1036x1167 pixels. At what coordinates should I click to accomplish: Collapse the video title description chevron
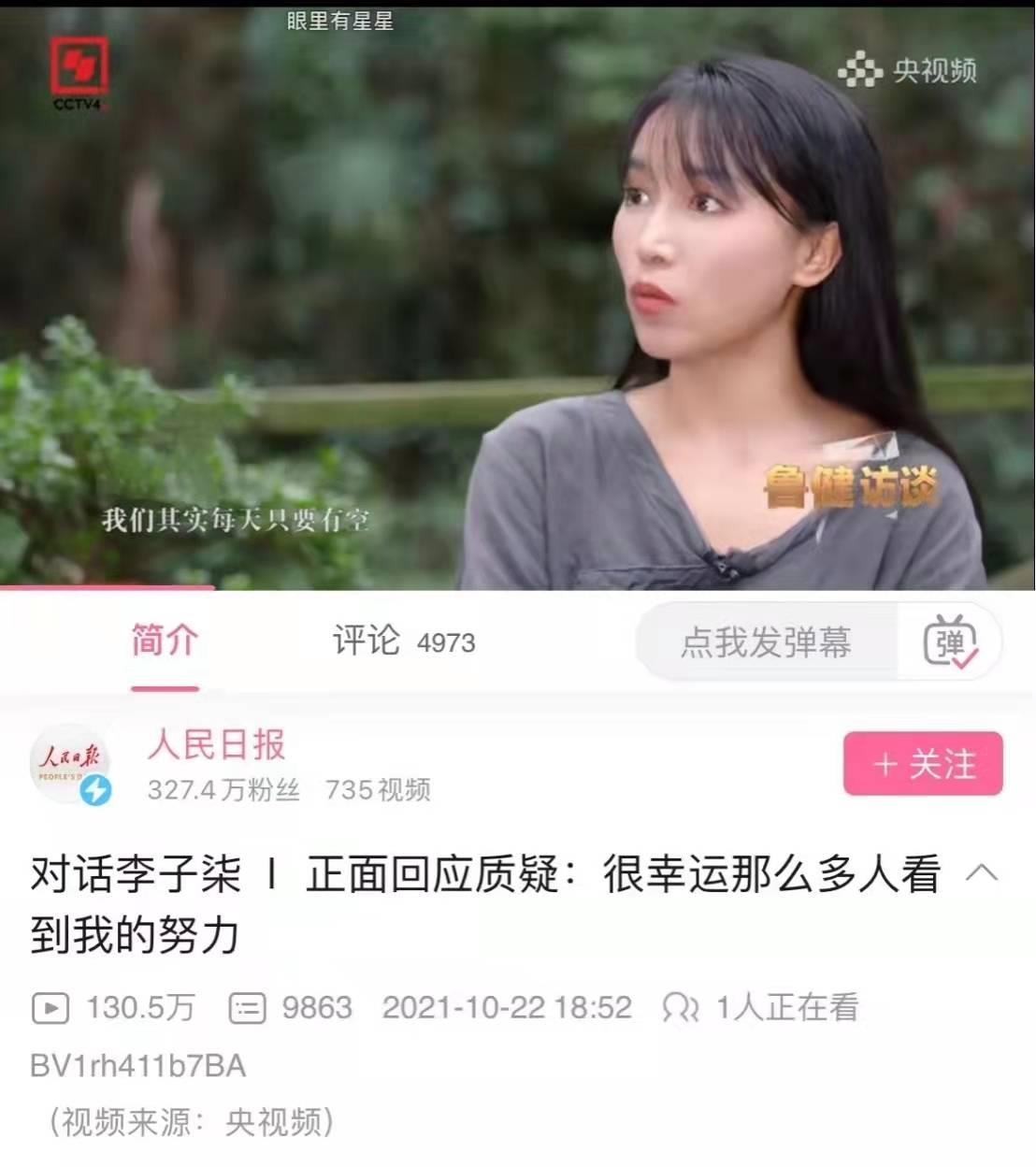tap(981, 873)
